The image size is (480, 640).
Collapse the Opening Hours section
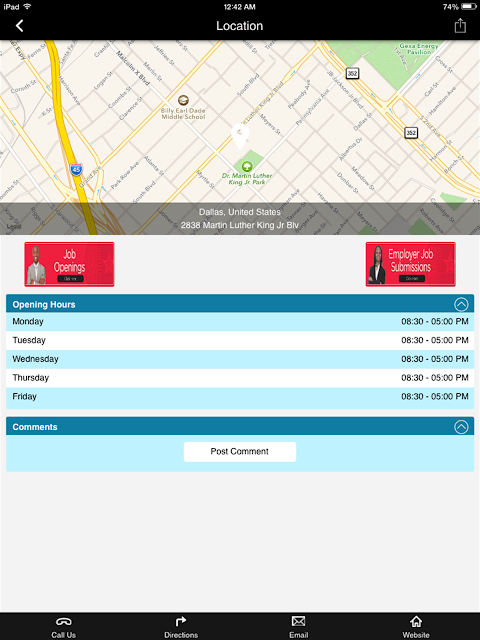[x=461, y=304]
